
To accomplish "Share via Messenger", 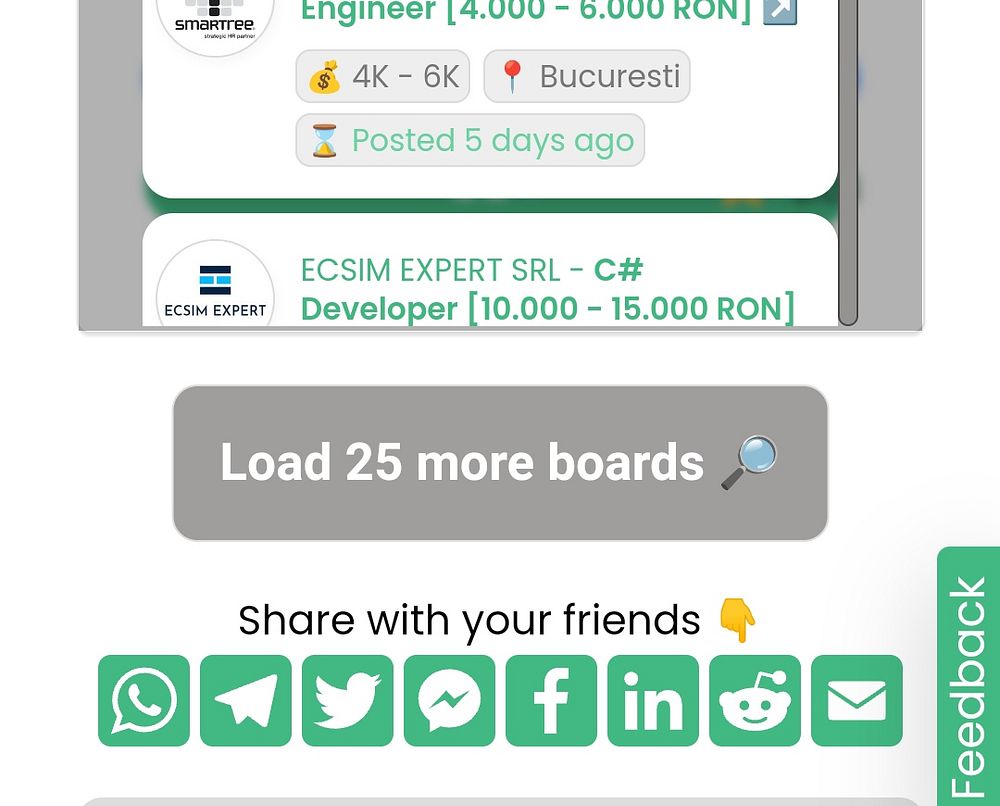I will (x=449, y=701).
